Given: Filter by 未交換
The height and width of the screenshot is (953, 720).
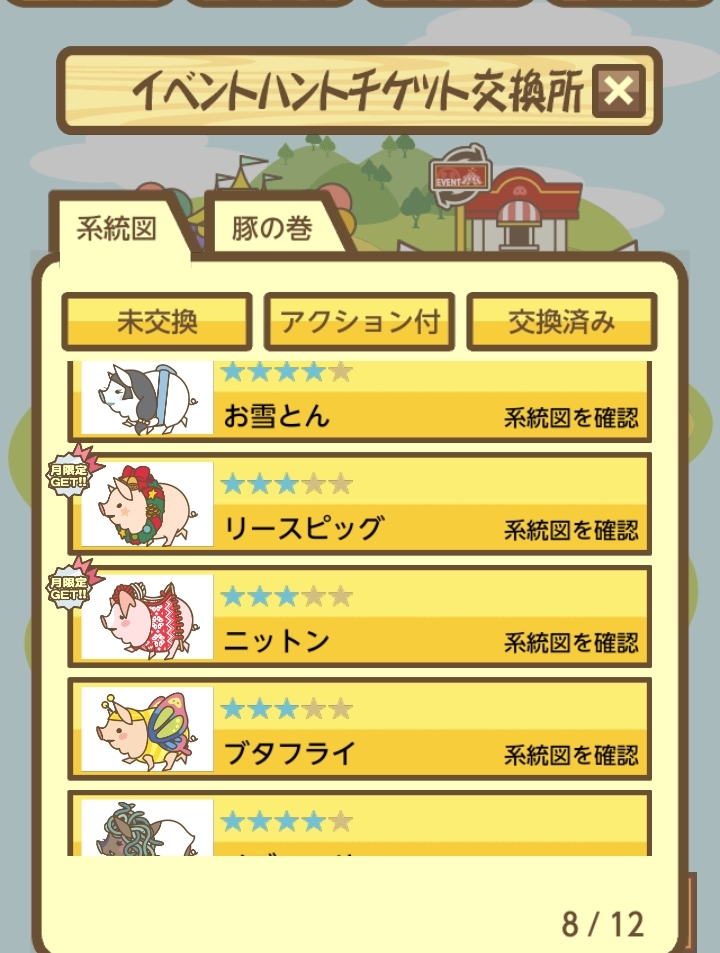Looking at the screenshot, I should pyautogui.click(x=157, y=322).
